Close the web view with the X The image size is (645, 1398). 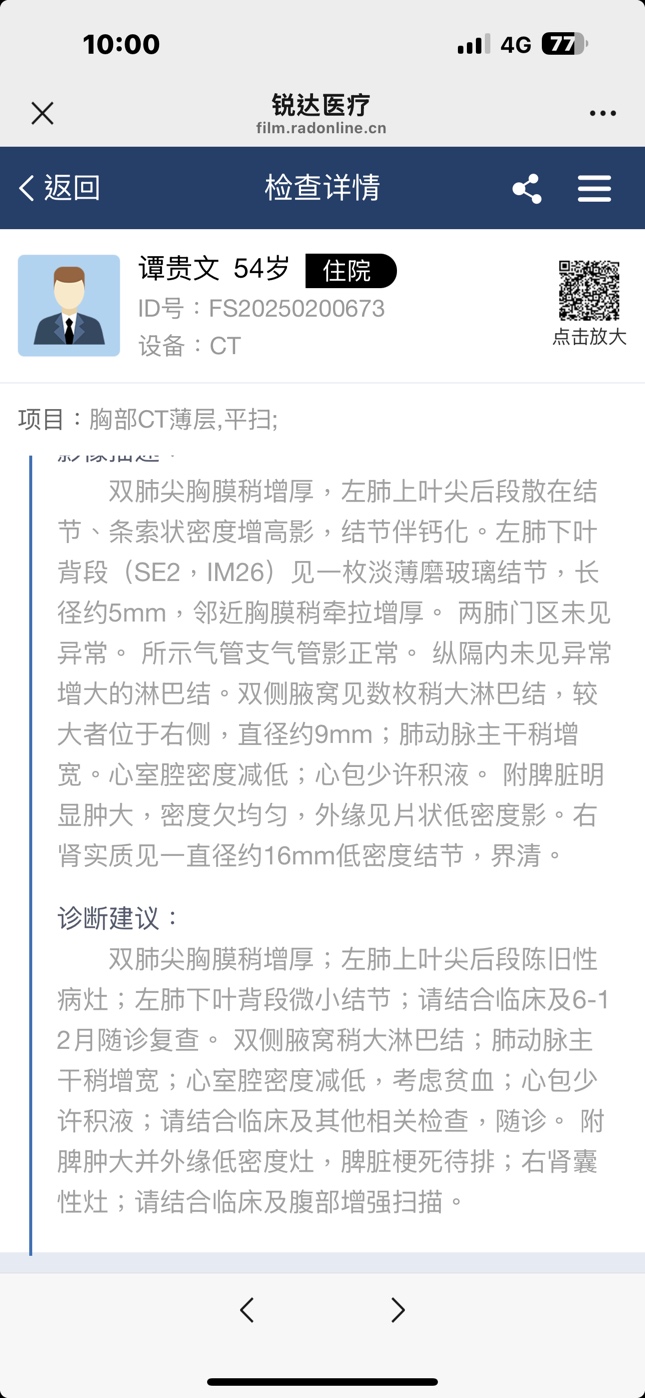(x=42, y=113)
